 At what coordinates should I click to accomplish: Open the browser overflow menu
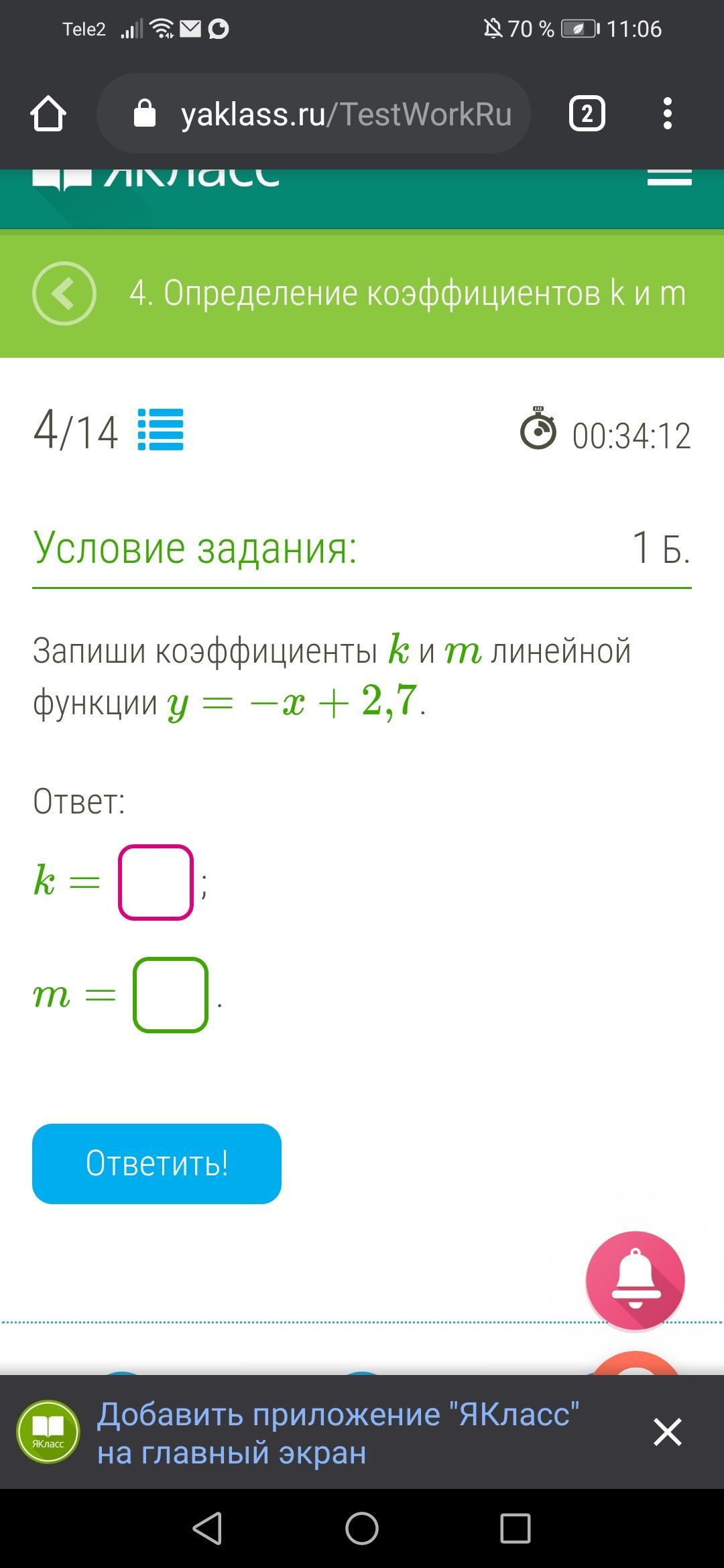coord(666,113)
